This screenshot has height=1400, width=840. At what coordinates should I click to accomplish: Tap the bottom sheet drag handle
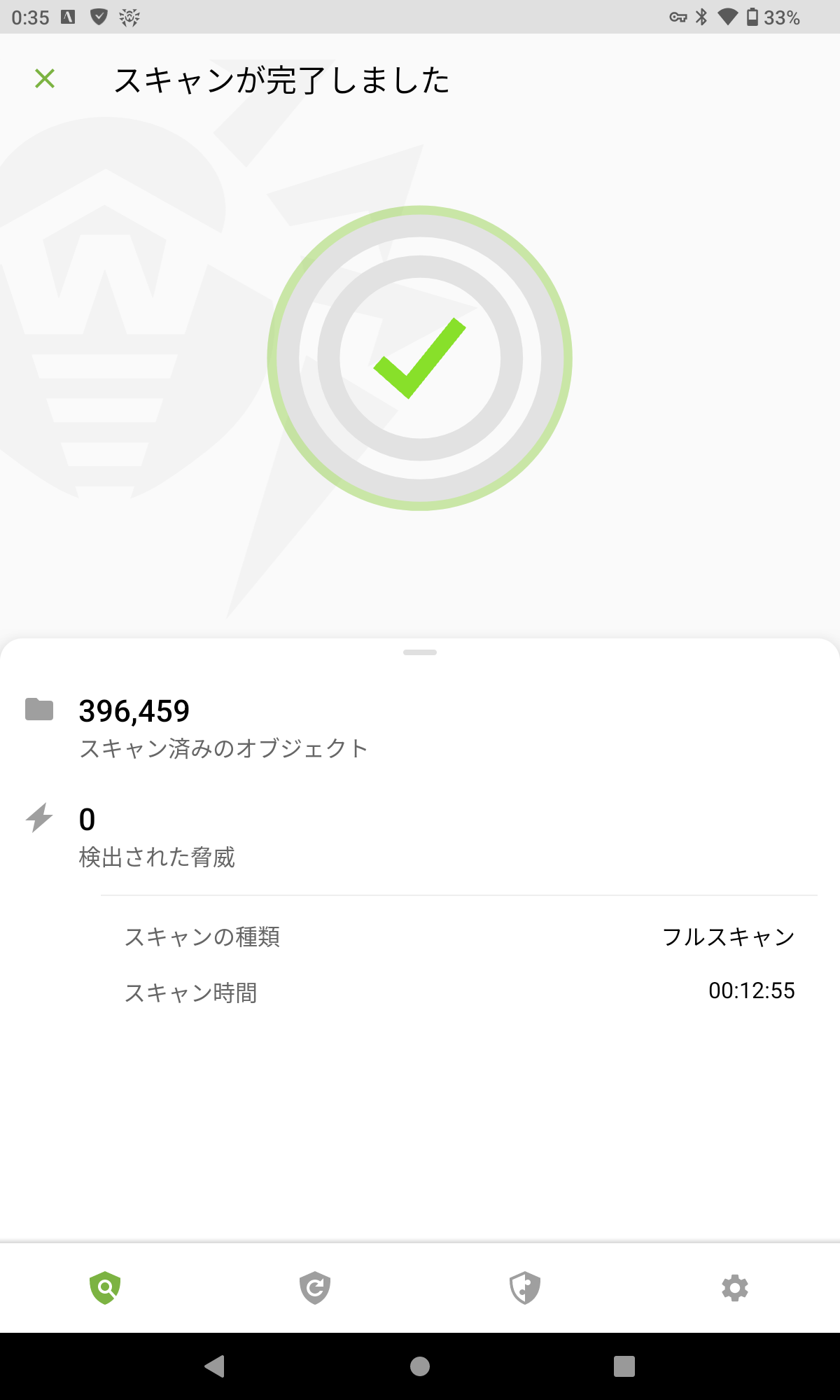420,652
